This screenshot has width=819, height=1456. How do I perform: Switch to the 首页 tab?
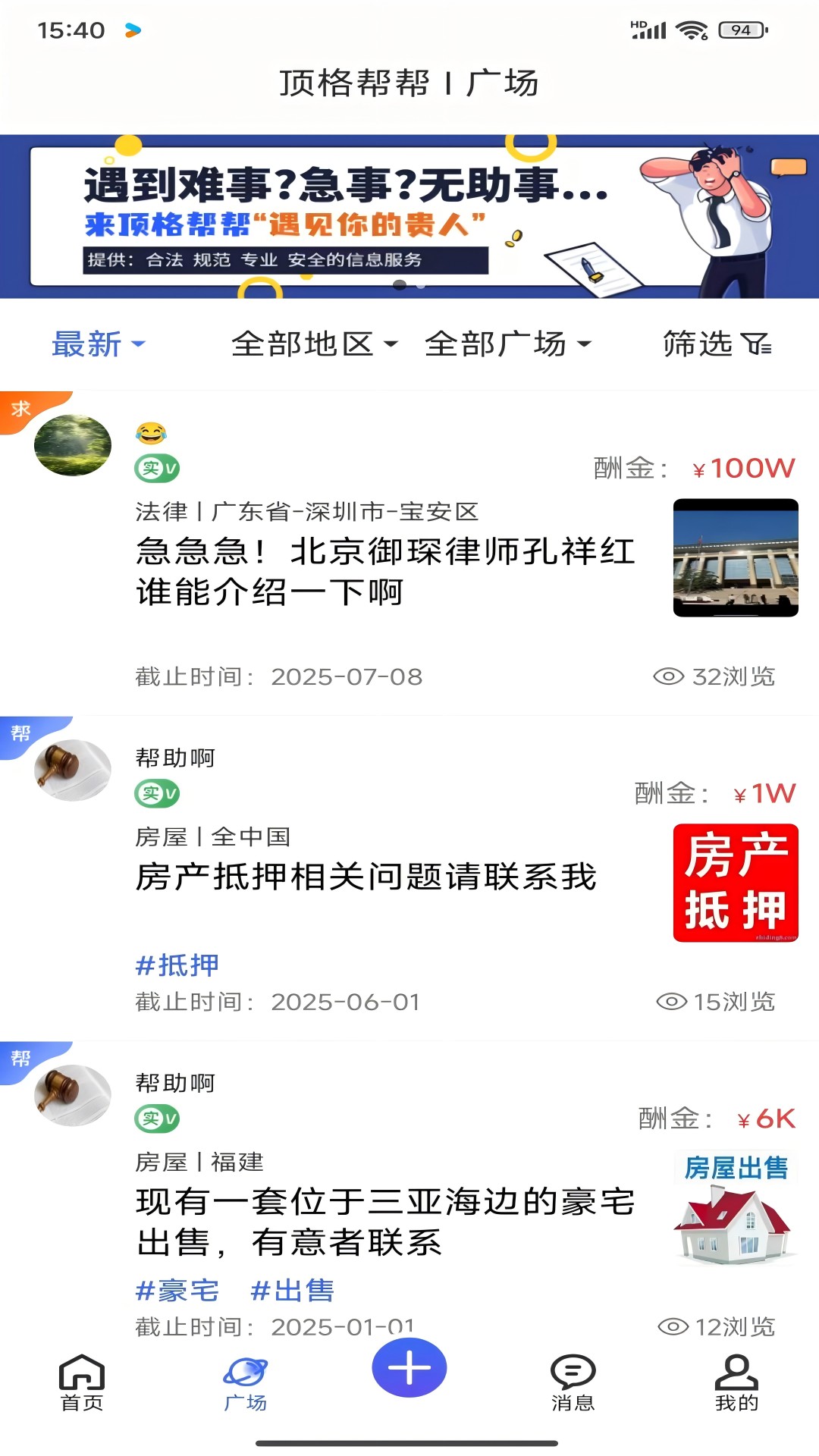pos(82,1382)
